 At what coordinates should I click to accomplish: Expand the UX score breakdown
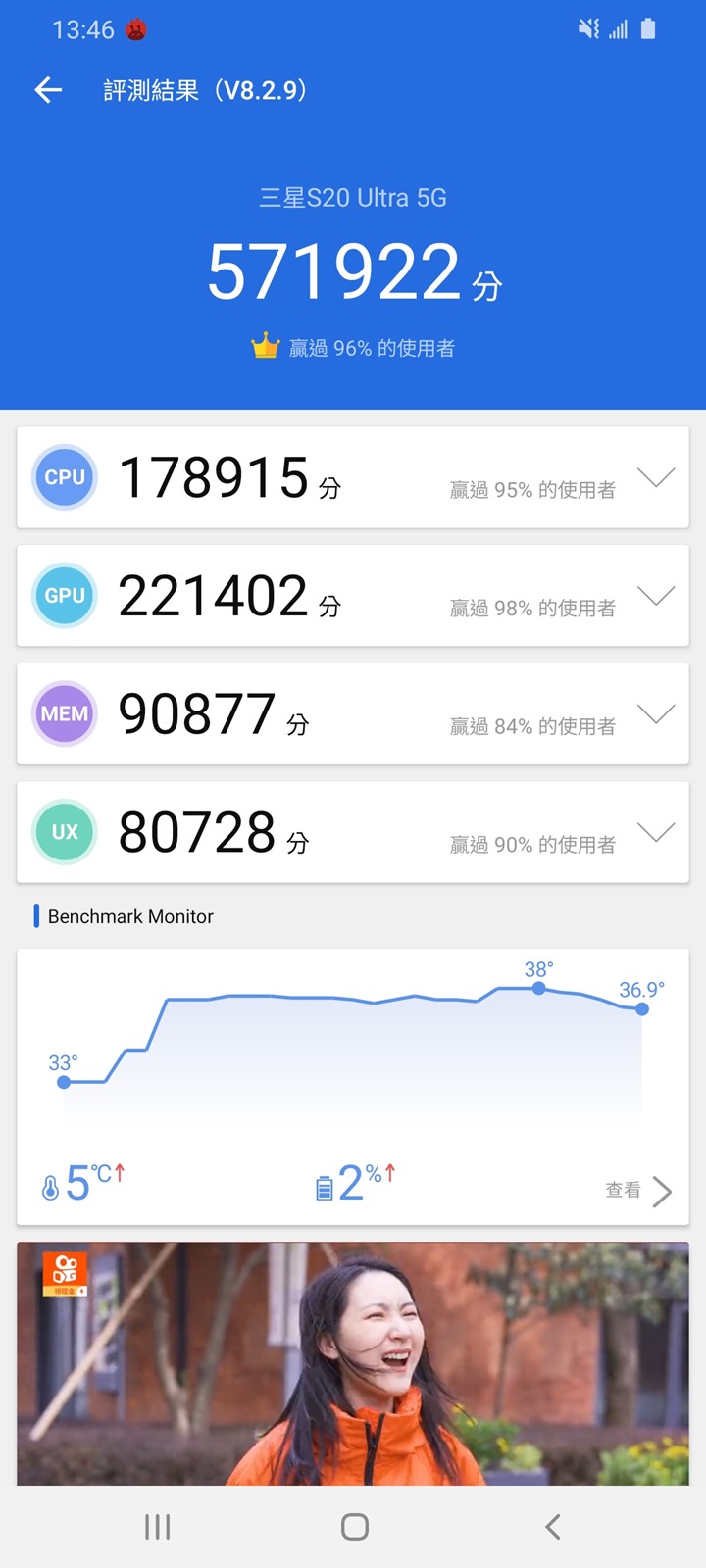(x=656, y=832)
